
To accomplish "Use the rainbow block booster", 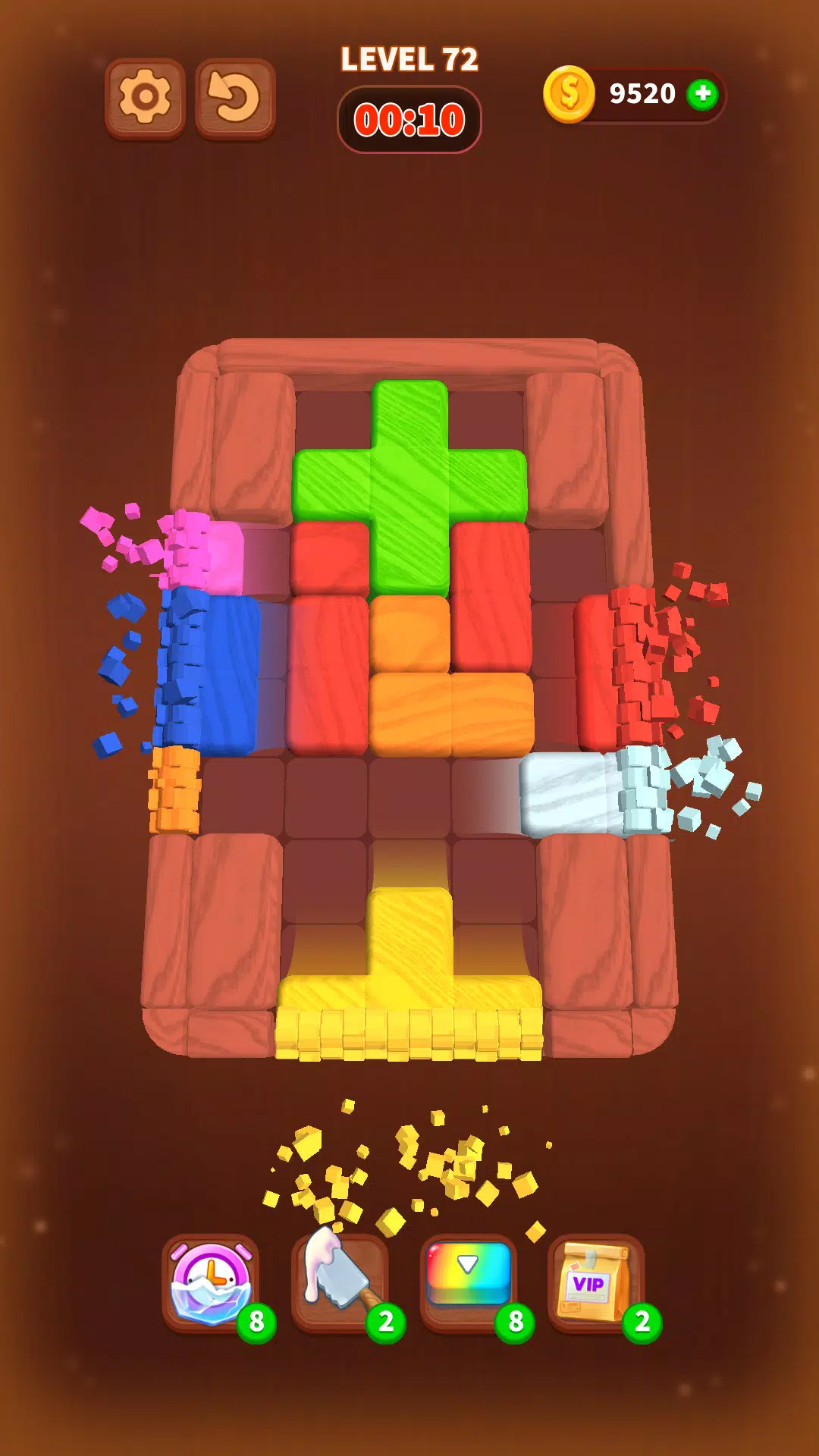I will (469, 1282).
